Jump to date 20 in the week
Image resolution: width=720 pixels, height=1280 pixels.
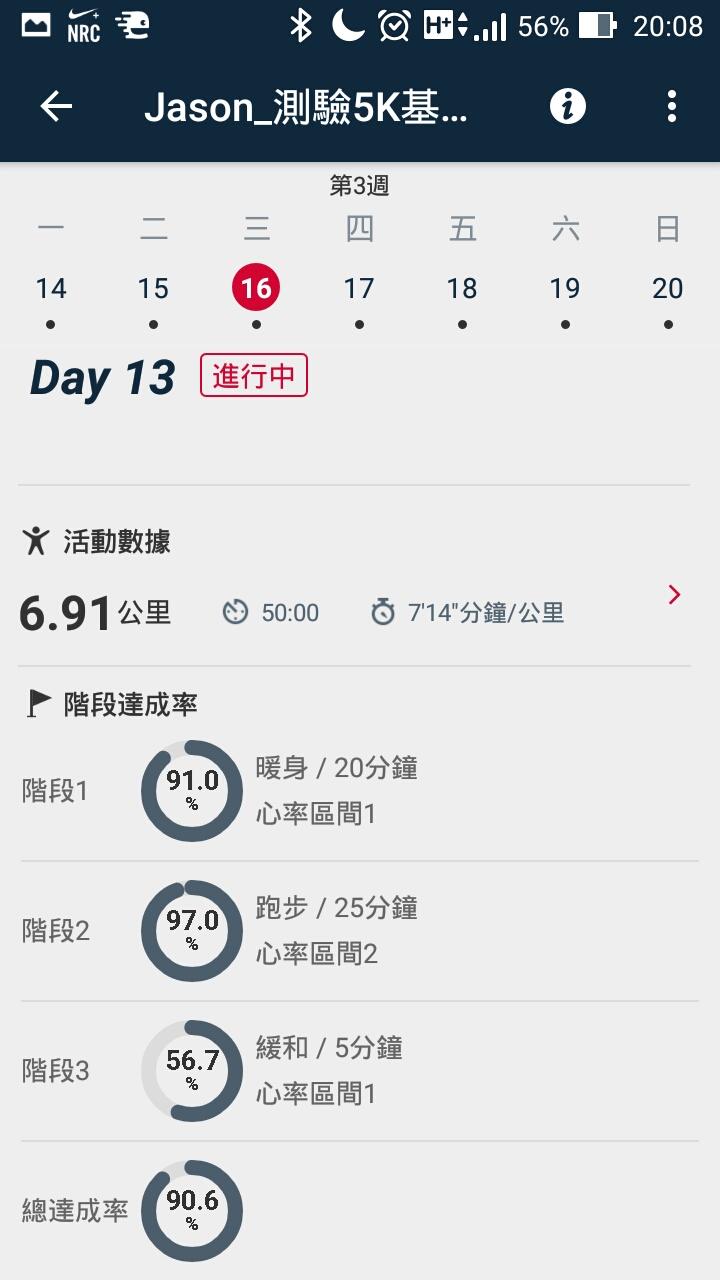(667, 289)
